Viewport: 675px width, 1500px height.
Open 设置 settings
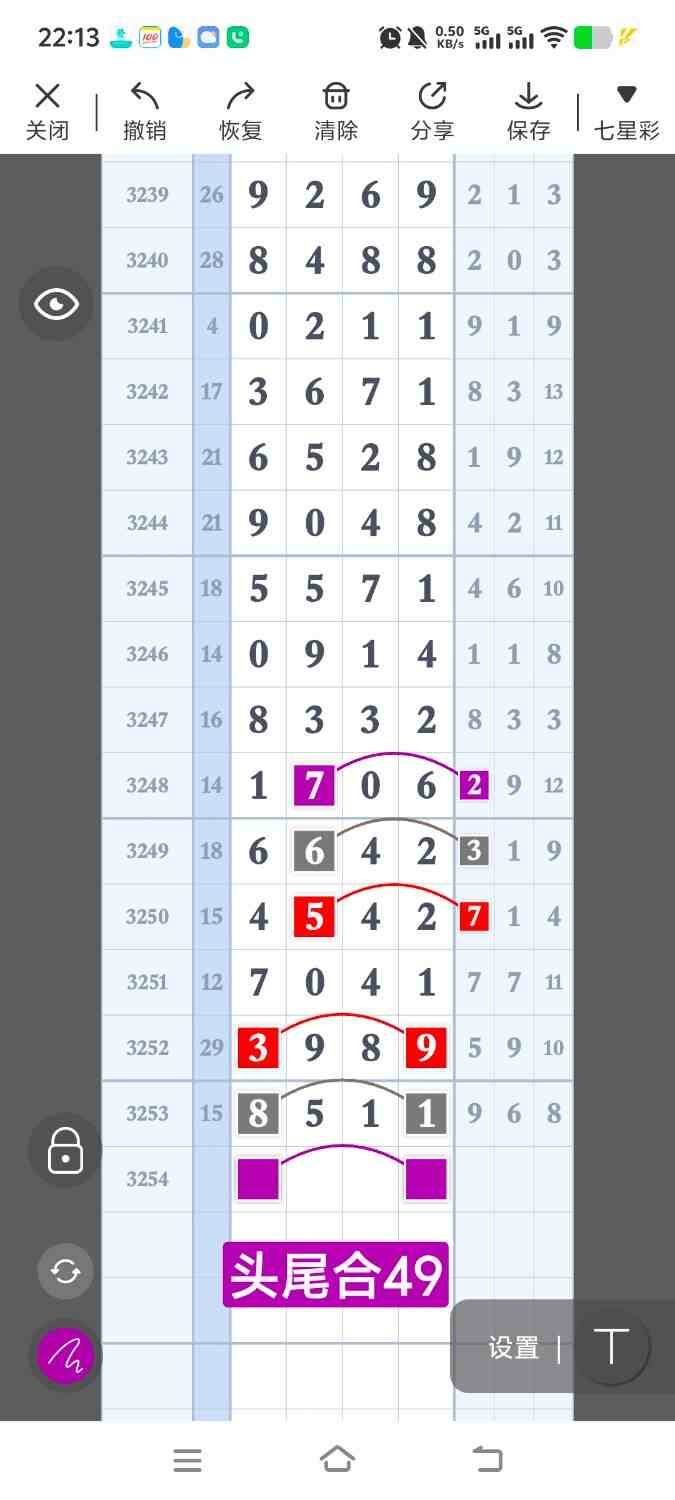click(x=514, y=1347)
